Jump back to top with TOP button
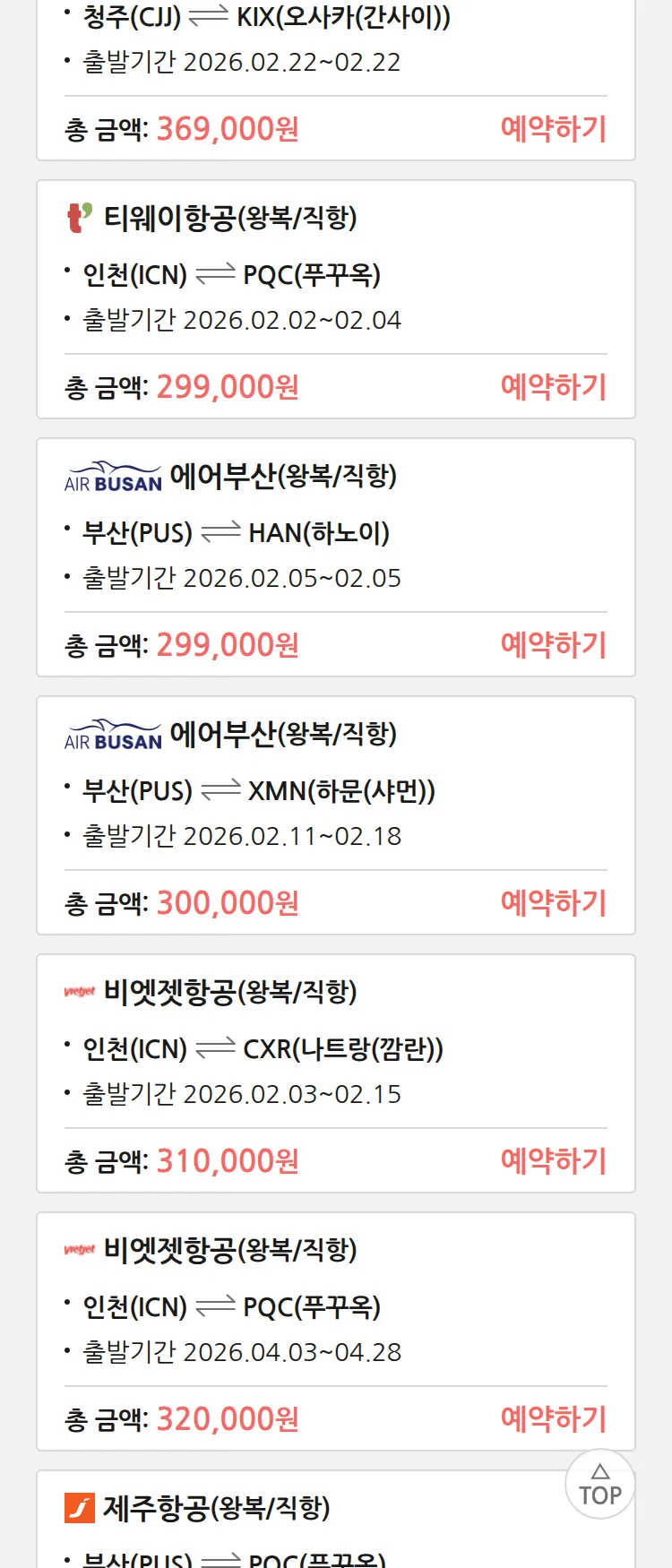 [599, 1485]
